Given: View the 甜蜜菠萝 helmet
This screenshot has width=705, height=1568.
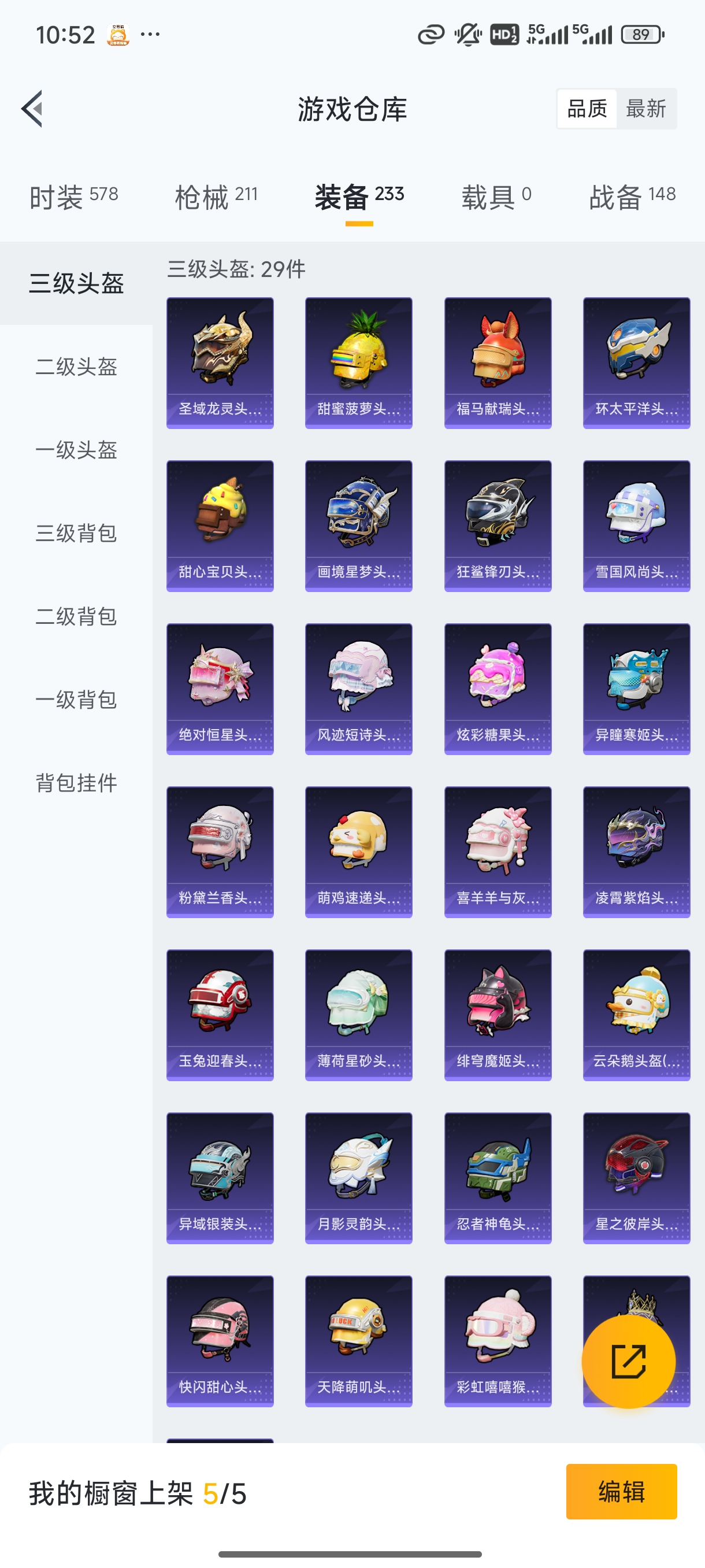Looking at the screenshot, I should (x=358, y=363).
